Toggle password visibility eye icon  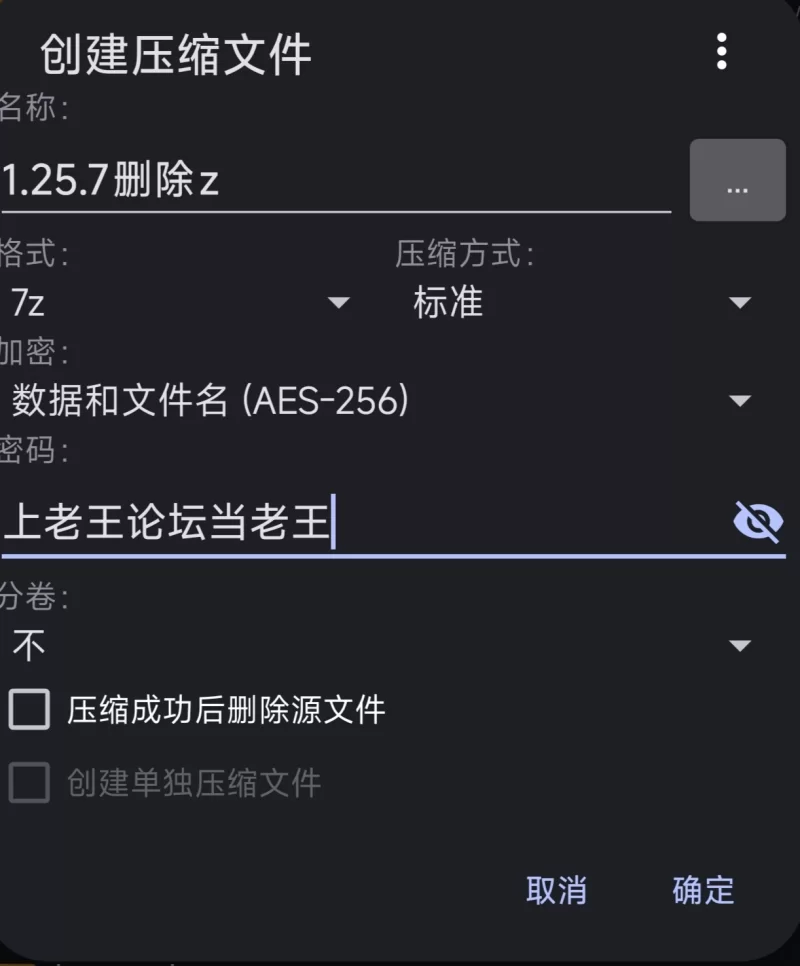tap(757, 521)
